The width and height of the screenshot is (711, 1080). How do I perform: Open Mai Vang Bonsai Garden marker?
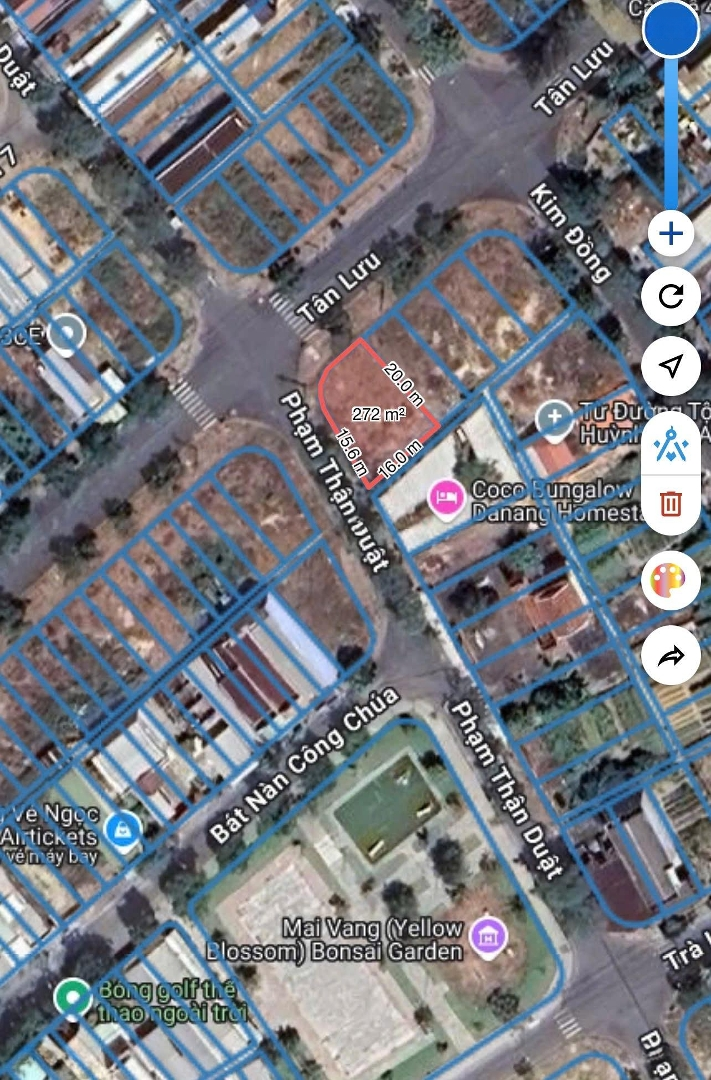[x=489, y=937]
